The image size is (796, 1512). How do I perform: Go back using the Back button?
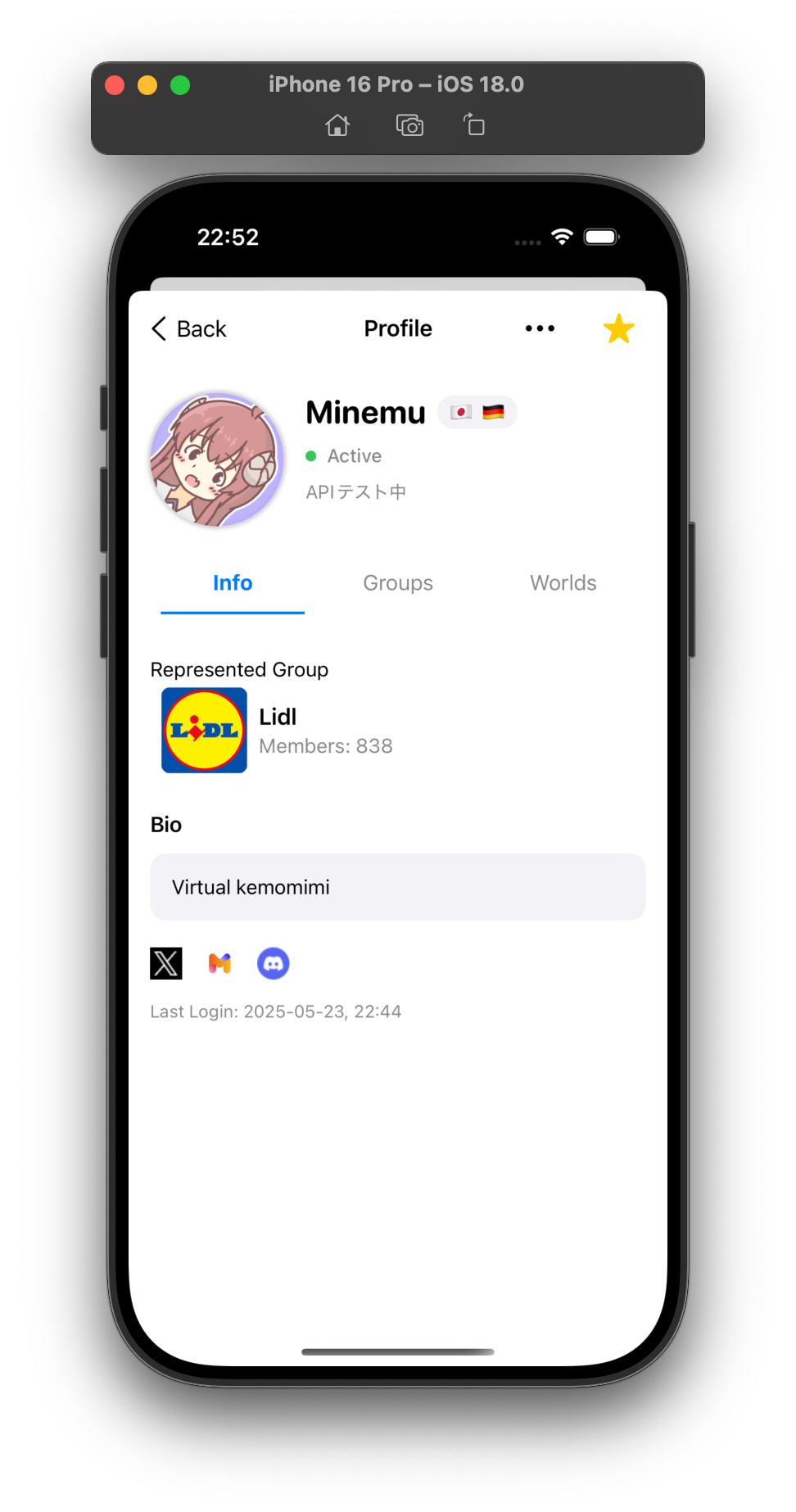(x=189, y=329)
